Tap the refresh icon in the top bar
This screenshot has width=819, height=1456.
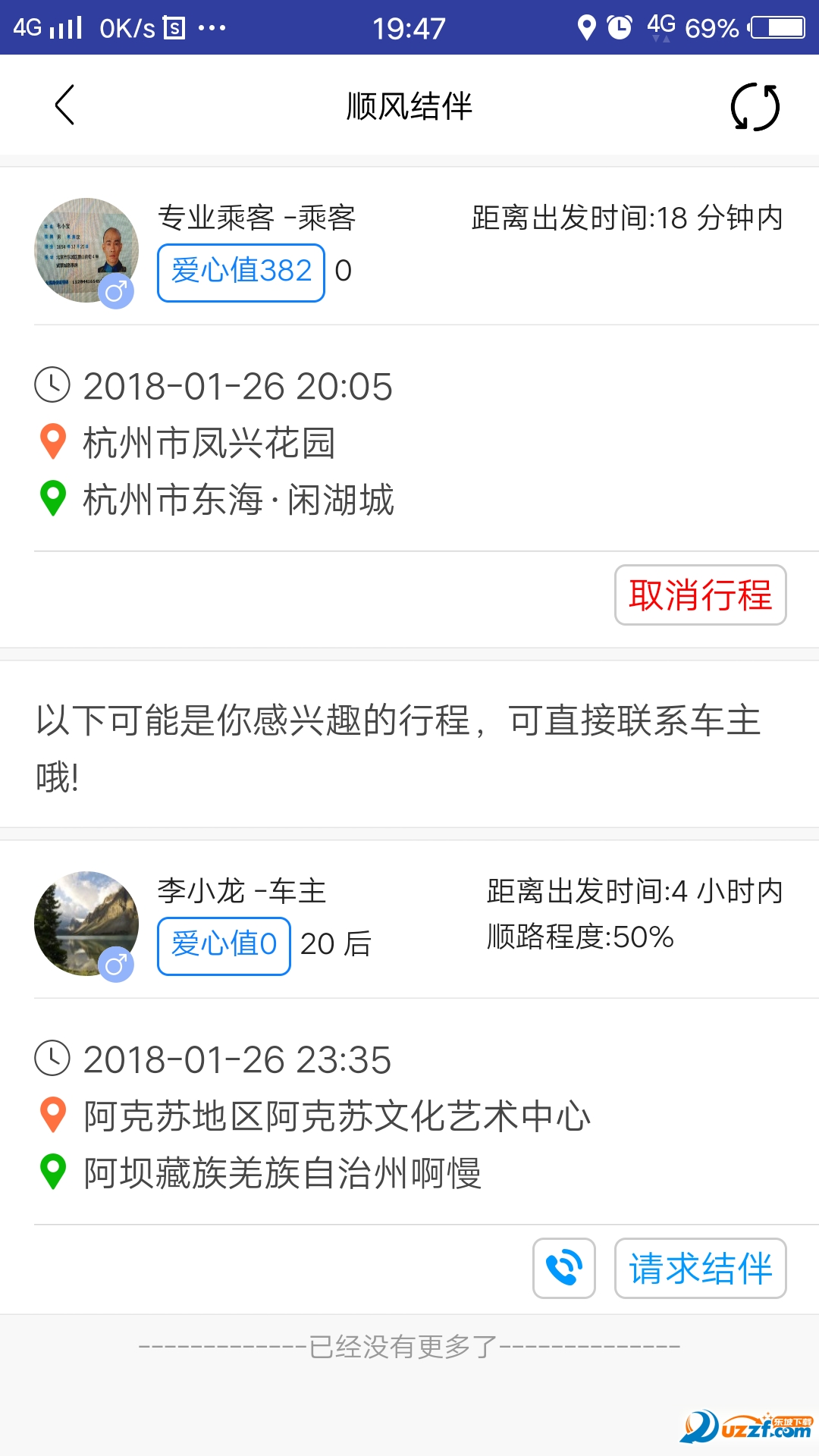click(755, 106)
